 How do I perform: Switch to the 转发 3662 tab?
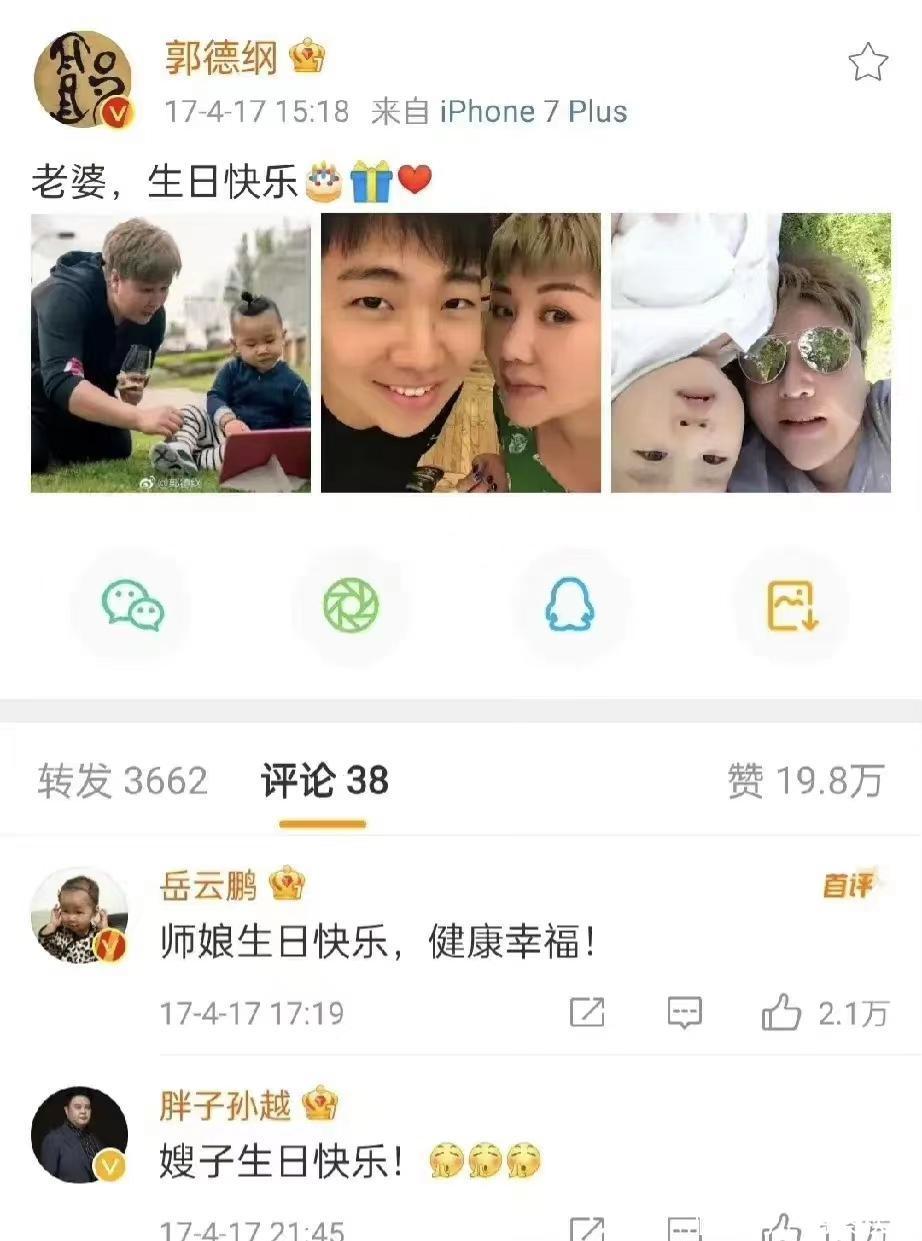click(122, 781)
